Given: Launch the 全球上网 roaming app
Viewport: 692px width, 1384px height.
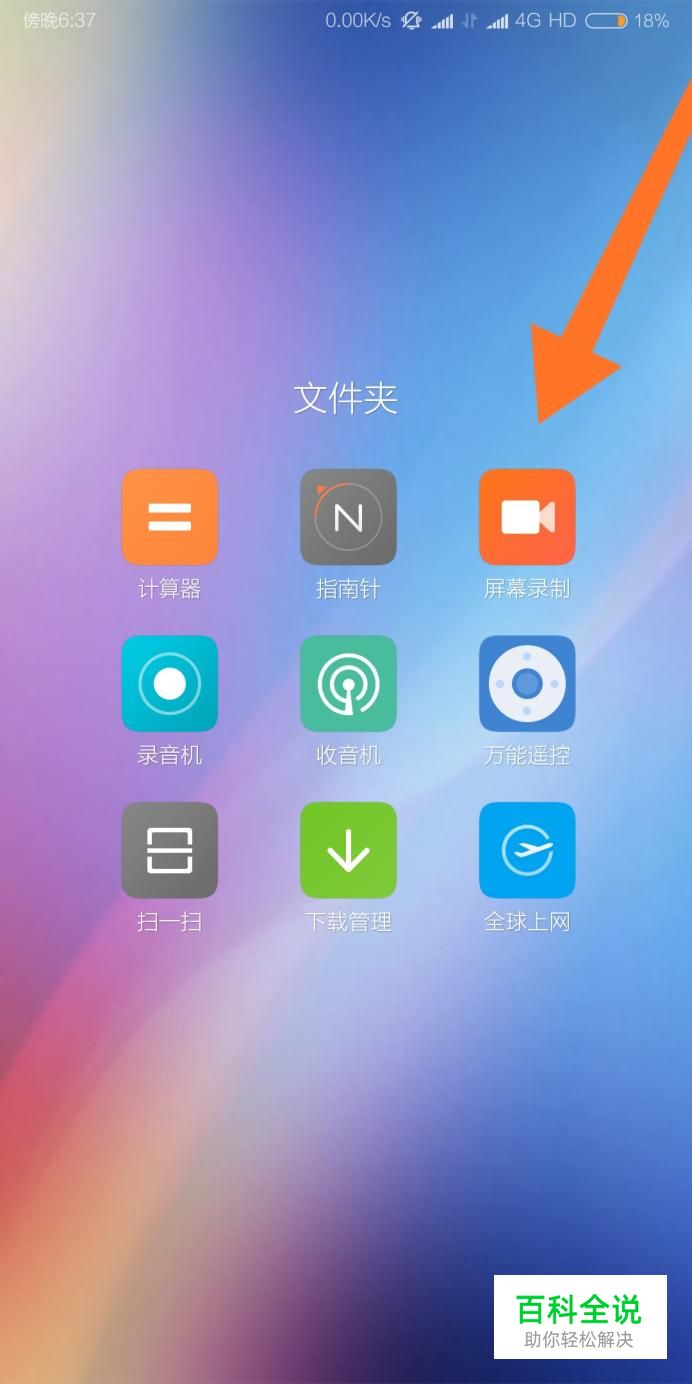Looking at the screenshot, I should [x=527, y=850].
